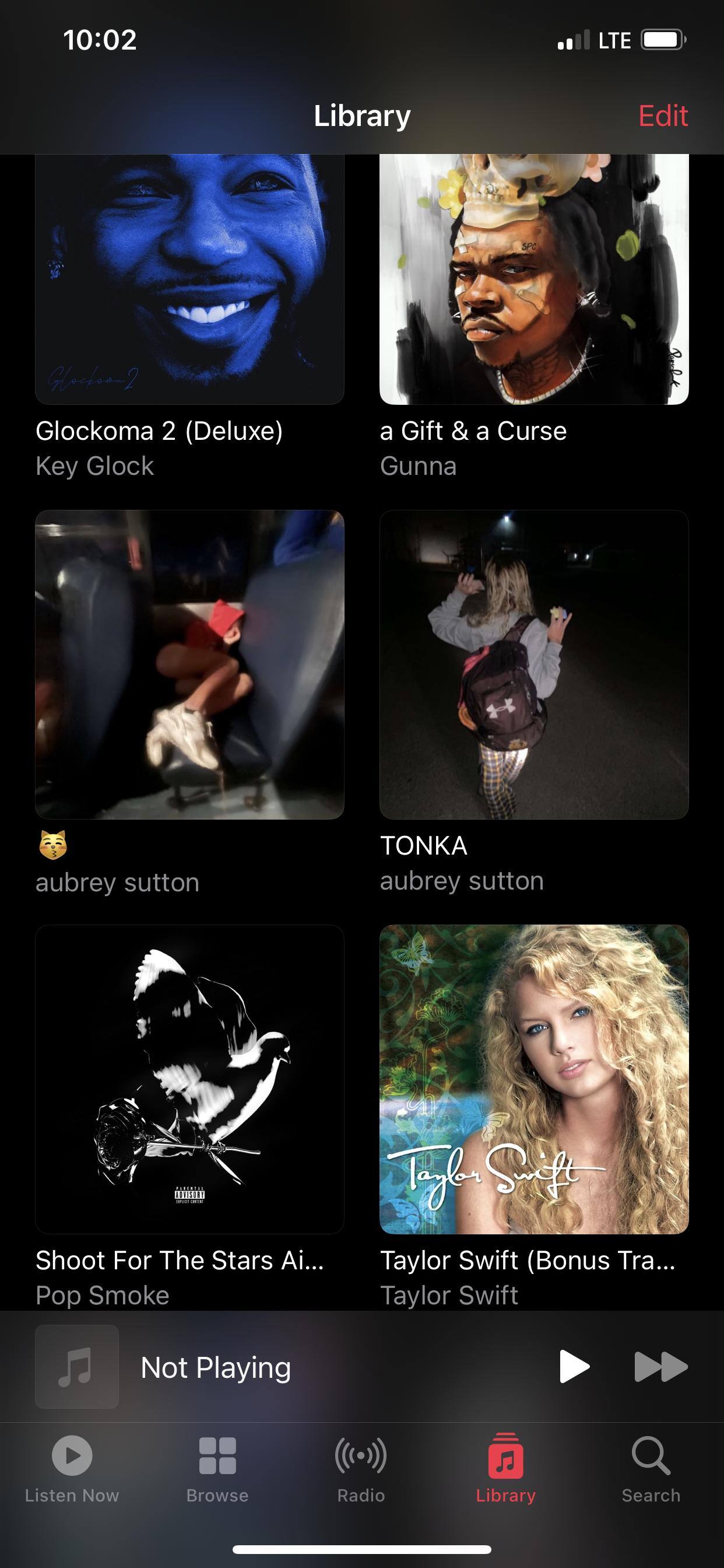Switch to the Listen Now tab
The image size is (724, 1568).
(x=72, y=1468)
